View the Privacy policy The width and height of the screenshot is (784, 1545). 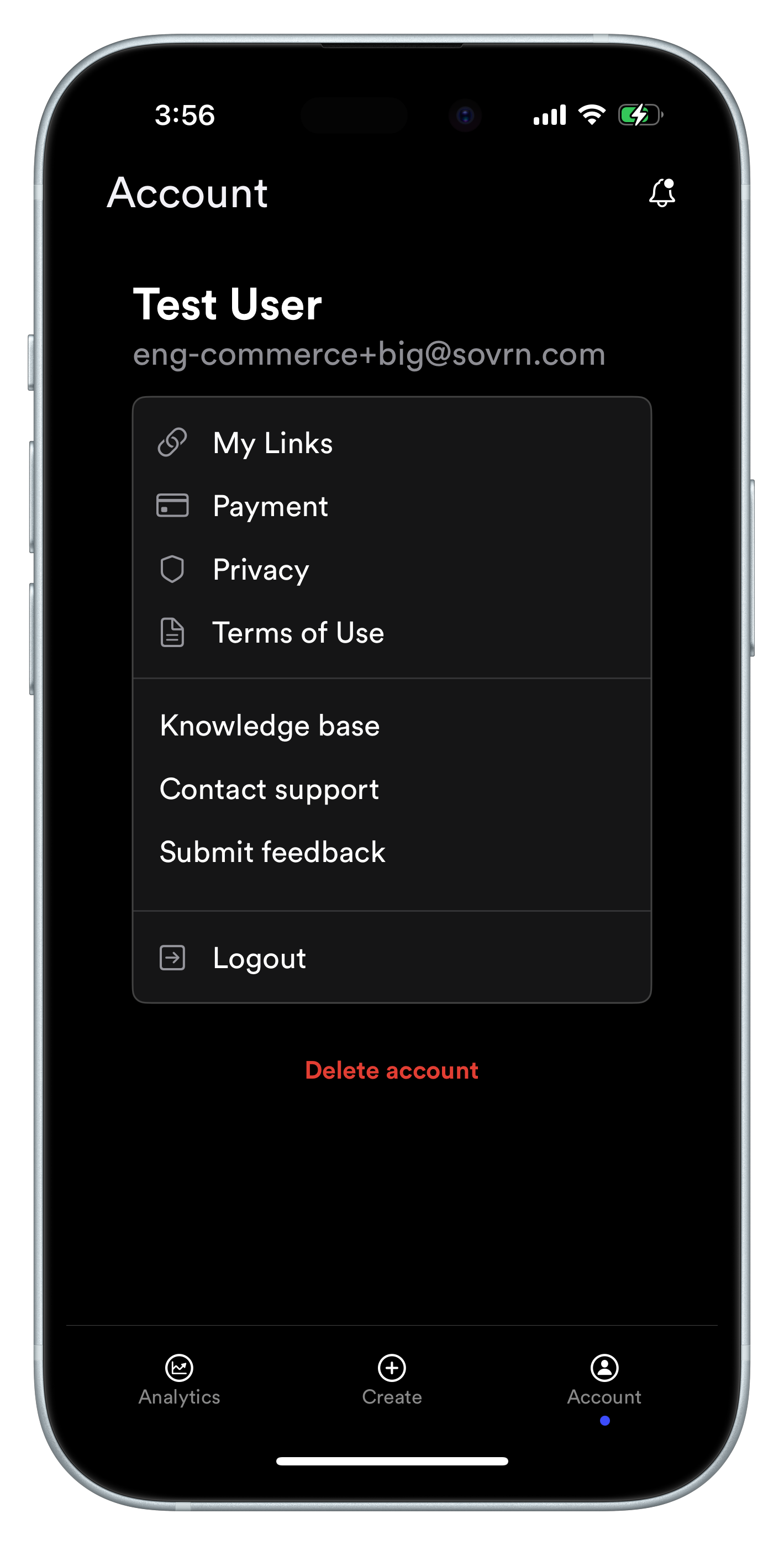(x=392, y=569)
